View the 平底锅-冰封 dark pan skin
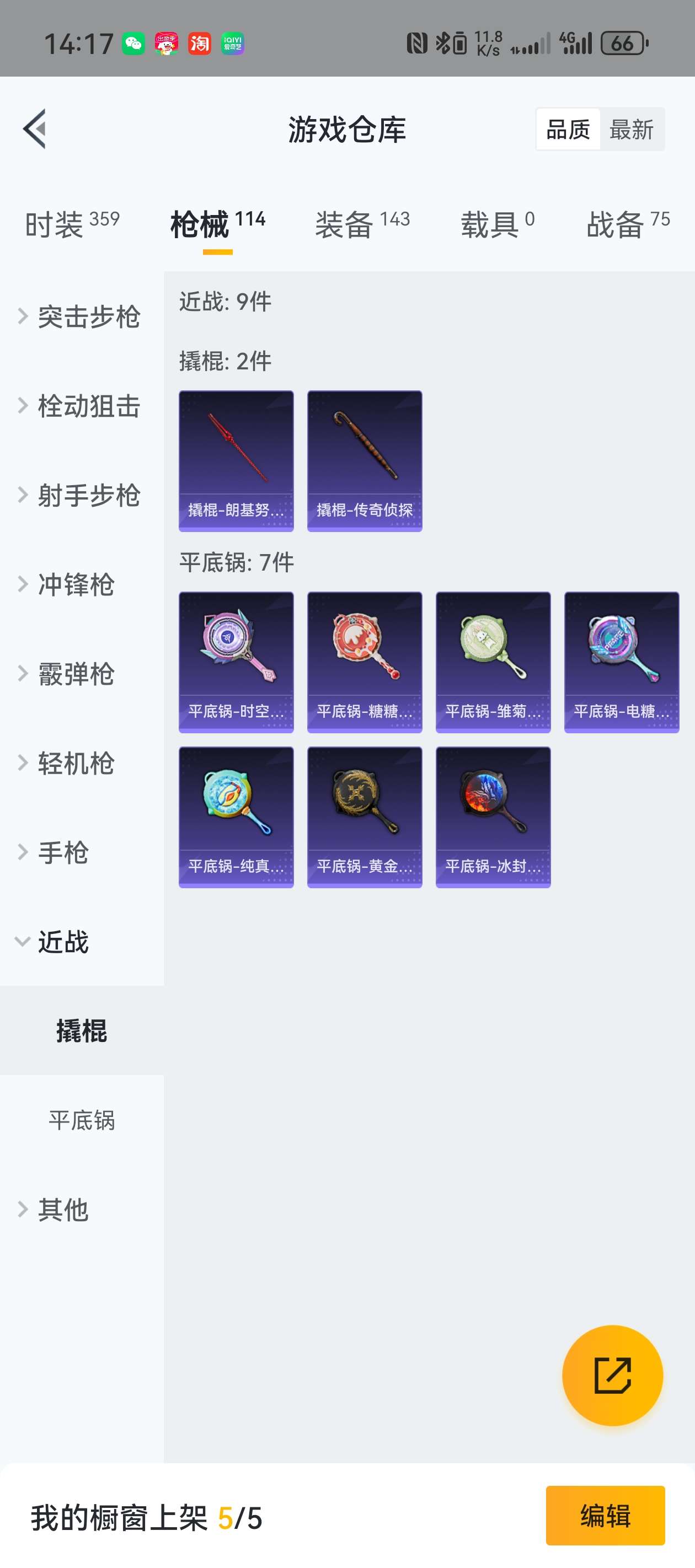This screenshot has height=1568, width=695. [493, 818]
